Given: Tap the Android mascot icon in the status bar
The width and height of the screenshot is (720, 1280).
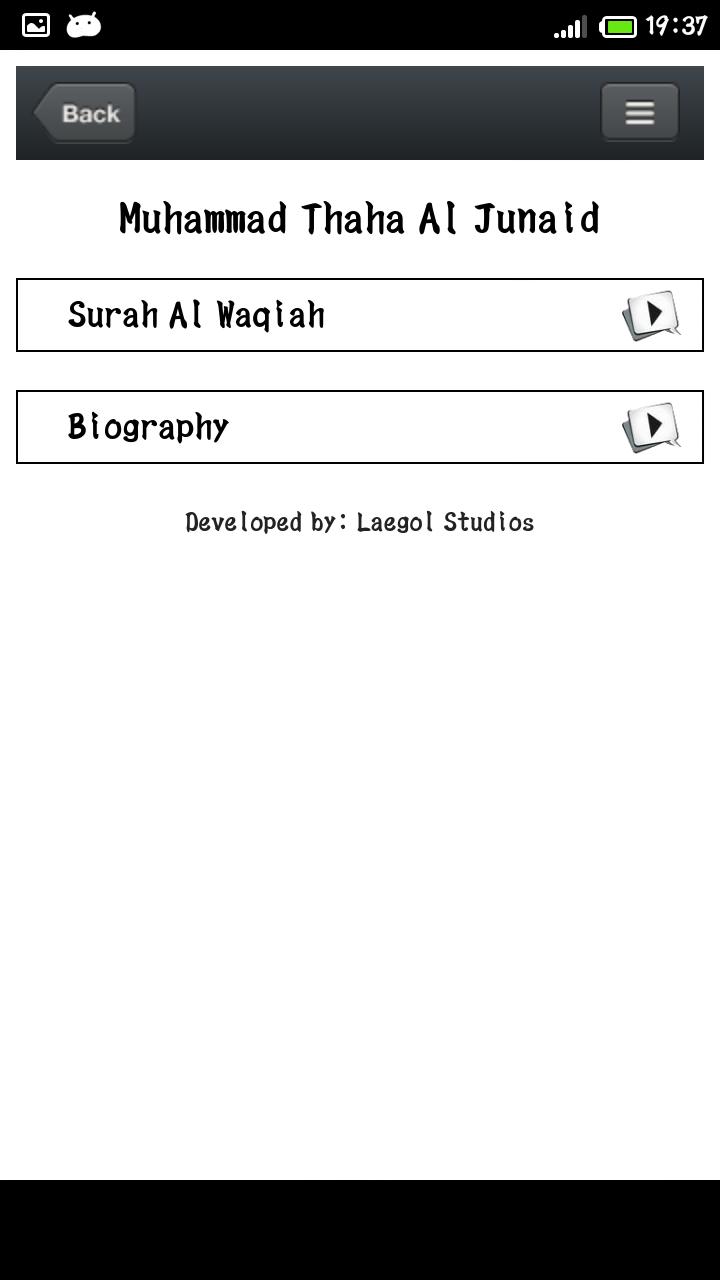Looking at the screenshot, I should 83,25.
